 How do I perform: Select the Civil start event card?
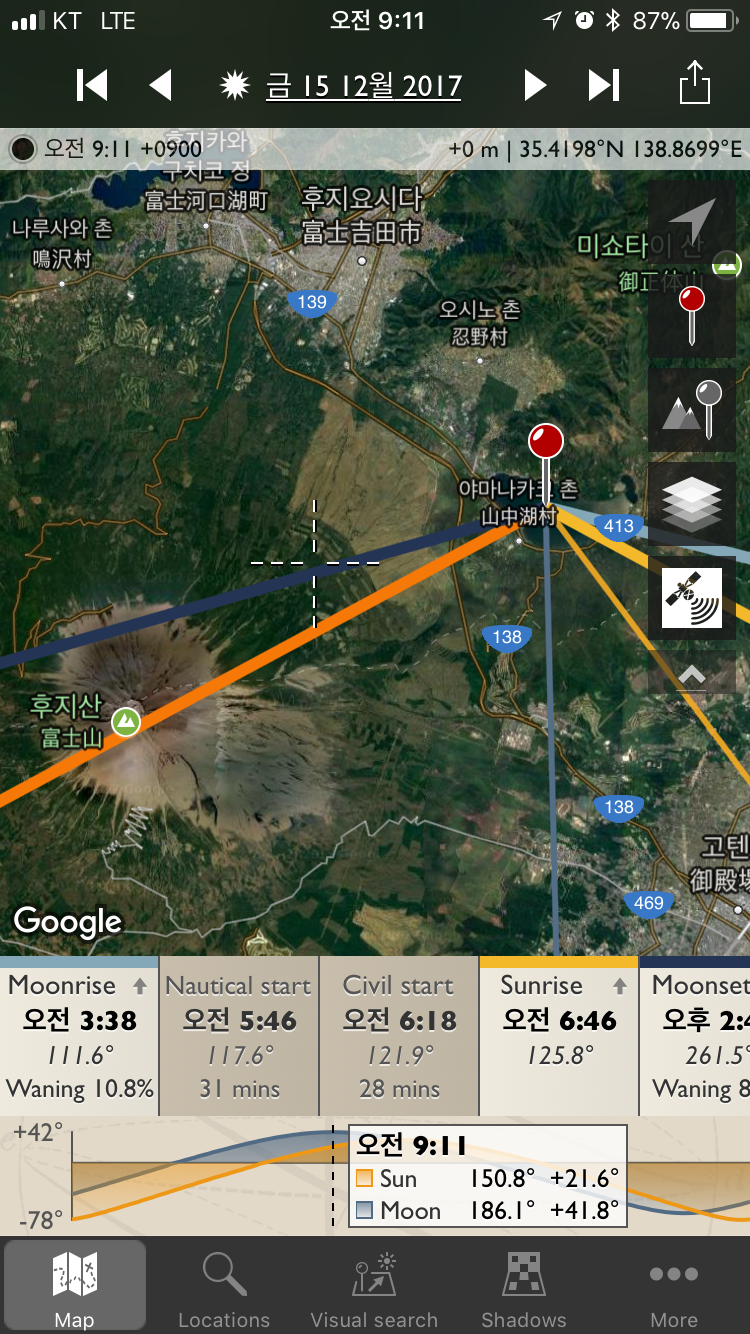click(x=399, y=1035)
